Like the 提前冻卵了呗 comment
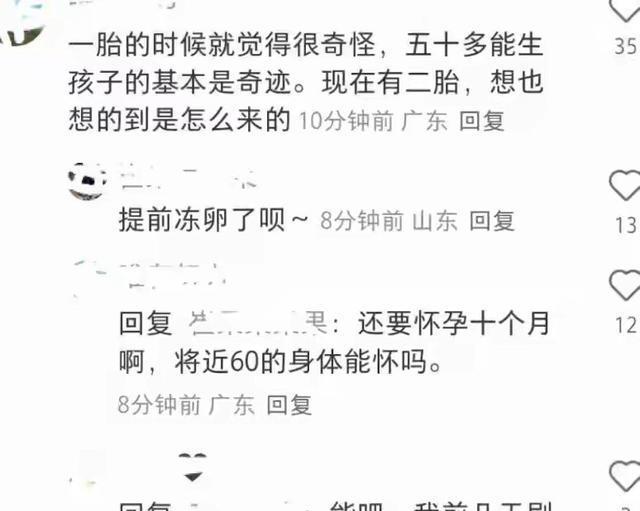Screen dimensions: 640x511 click(x=625, y=186)
